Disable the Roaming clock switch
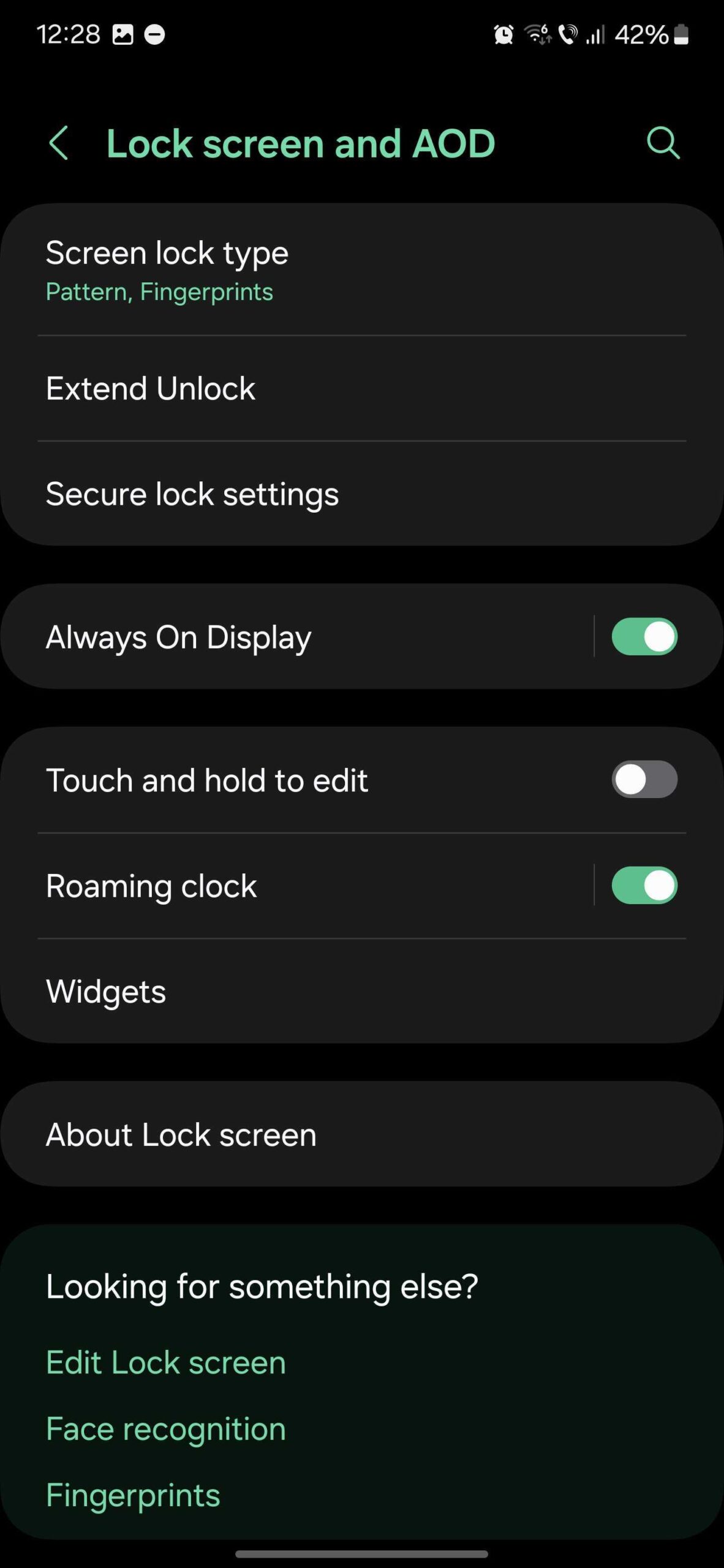The width and height of the screenshot is (724, 1568). pos(644,885)
